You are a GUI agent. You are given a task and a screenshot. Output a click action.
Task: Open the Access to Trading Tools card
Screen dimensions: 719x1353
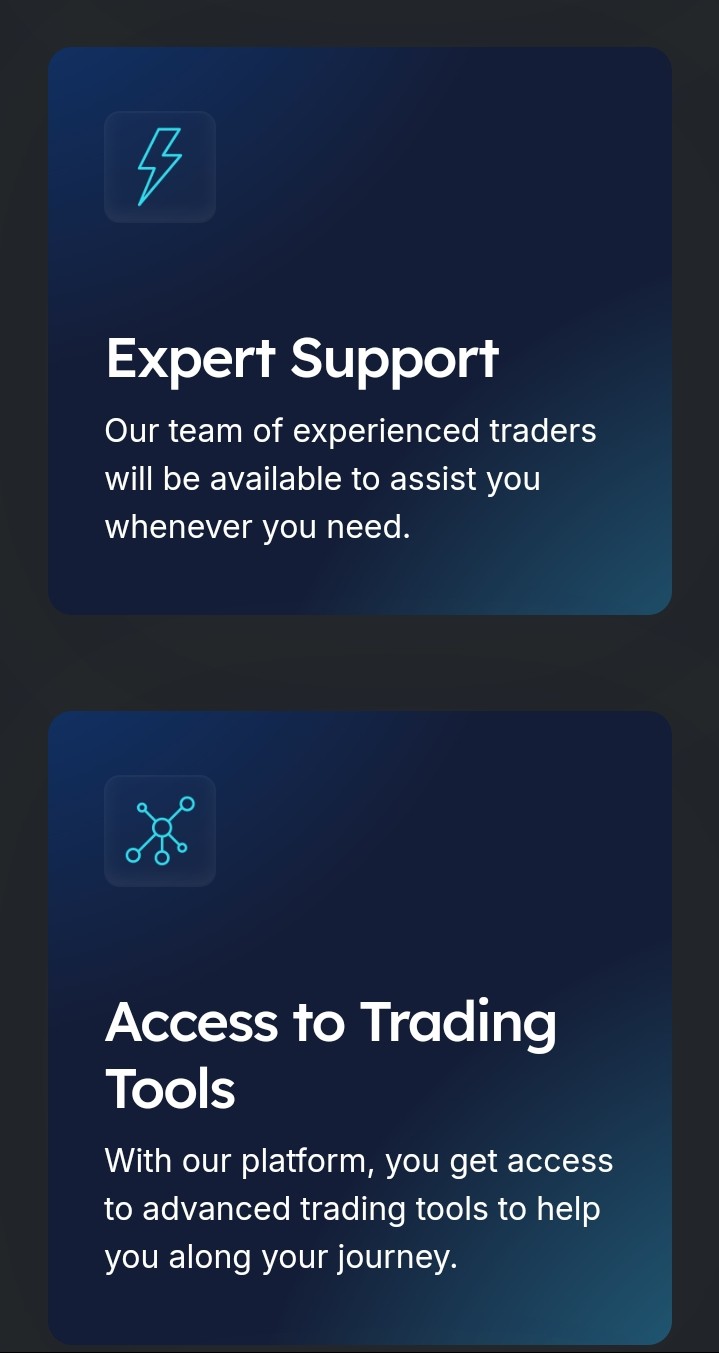pos(360,1028)
